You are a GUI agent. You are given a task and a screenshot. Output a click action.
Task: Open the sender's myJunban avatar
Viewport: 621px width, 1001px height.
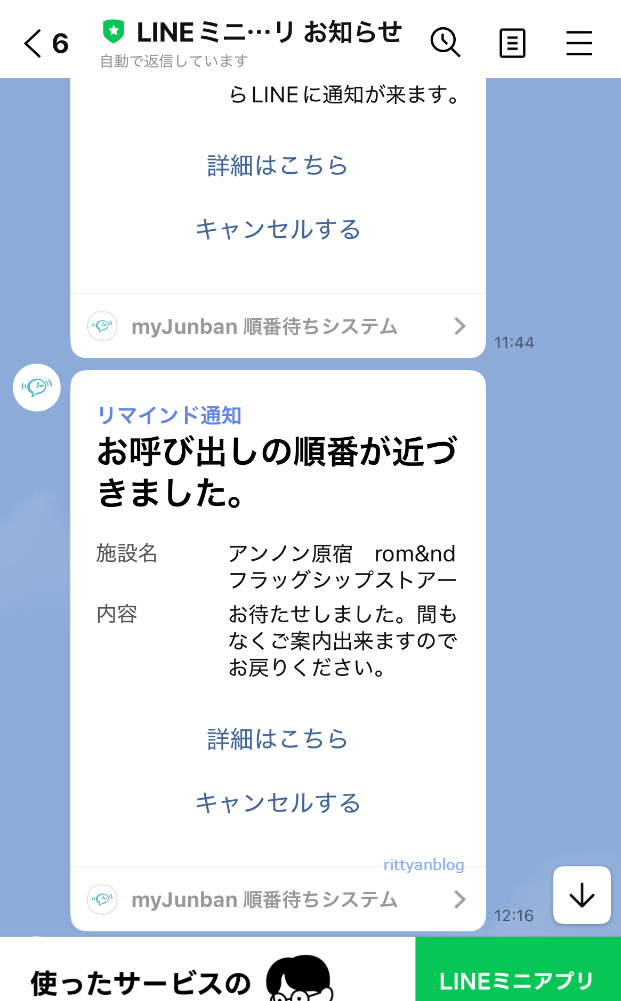pos(37,388)
